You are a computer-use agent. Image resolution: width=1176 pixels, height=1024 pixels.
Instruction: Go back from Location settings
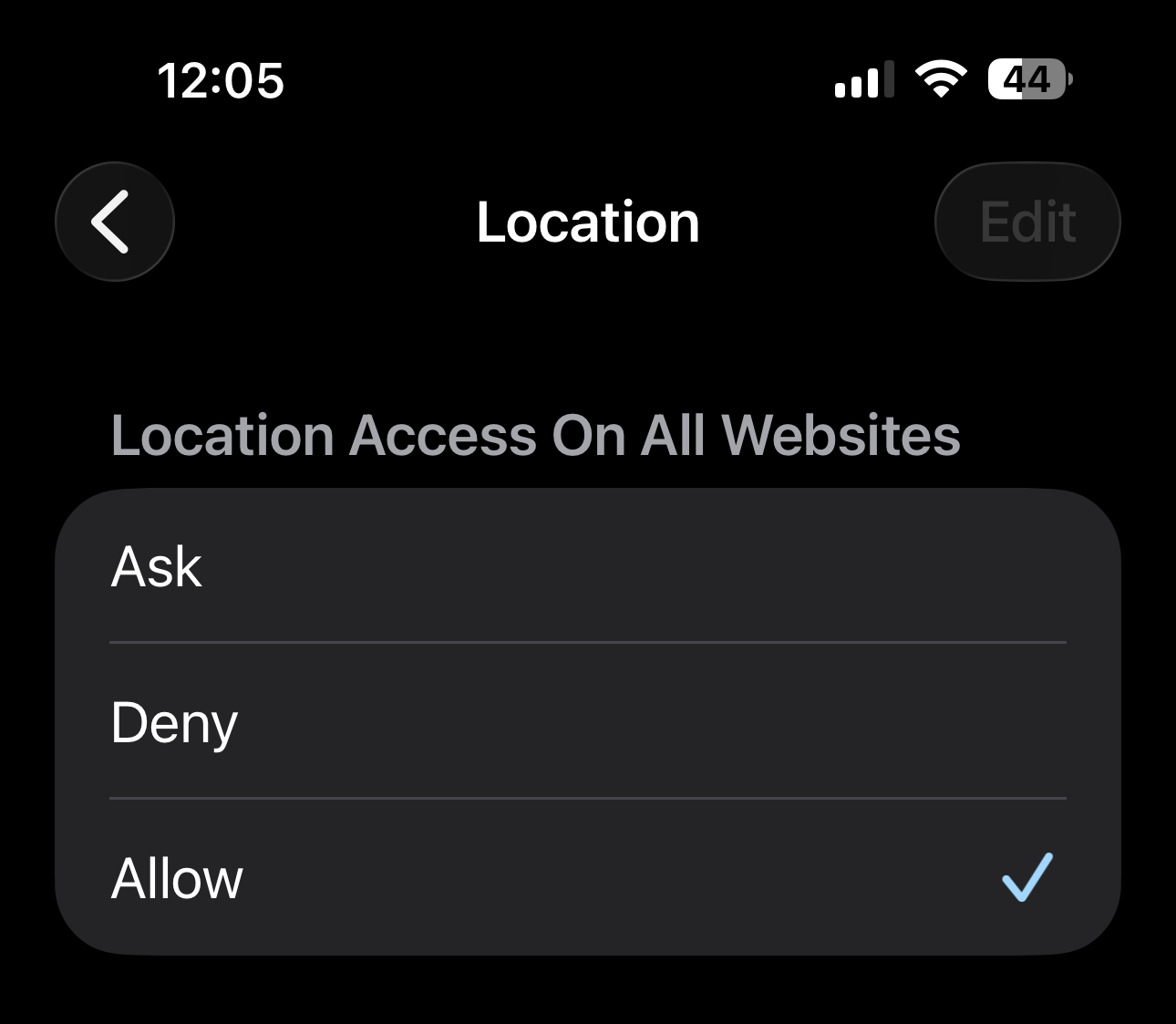115,222
